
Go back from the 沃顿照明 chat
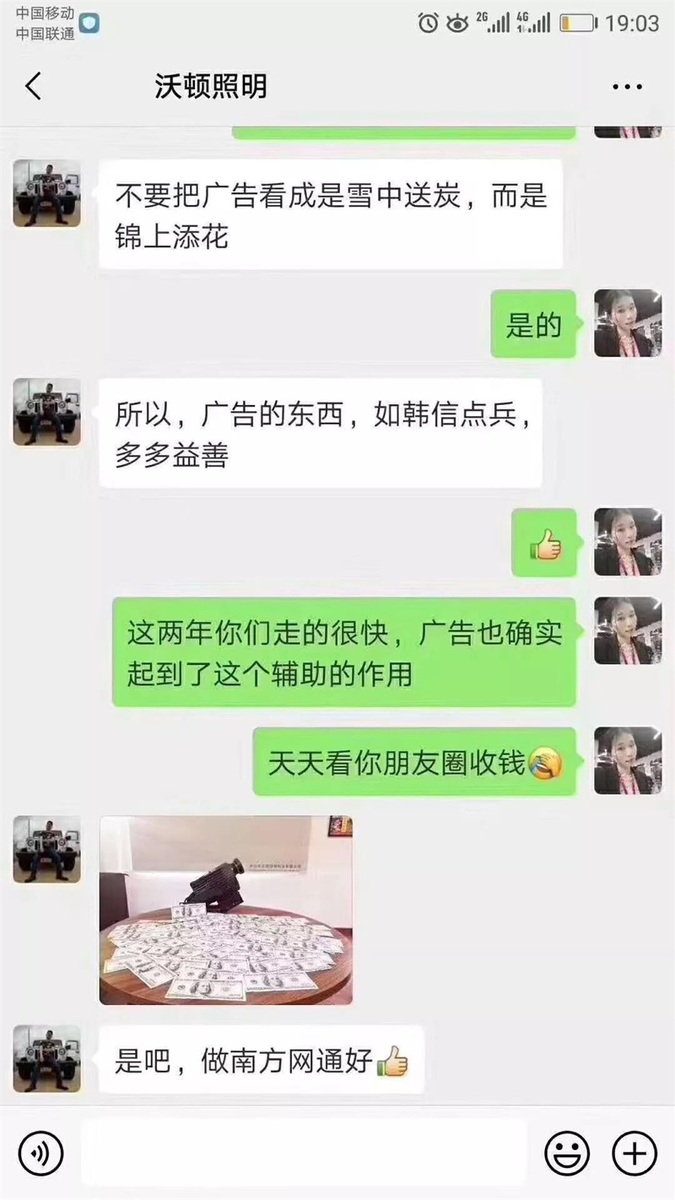[x=33, y=86]
